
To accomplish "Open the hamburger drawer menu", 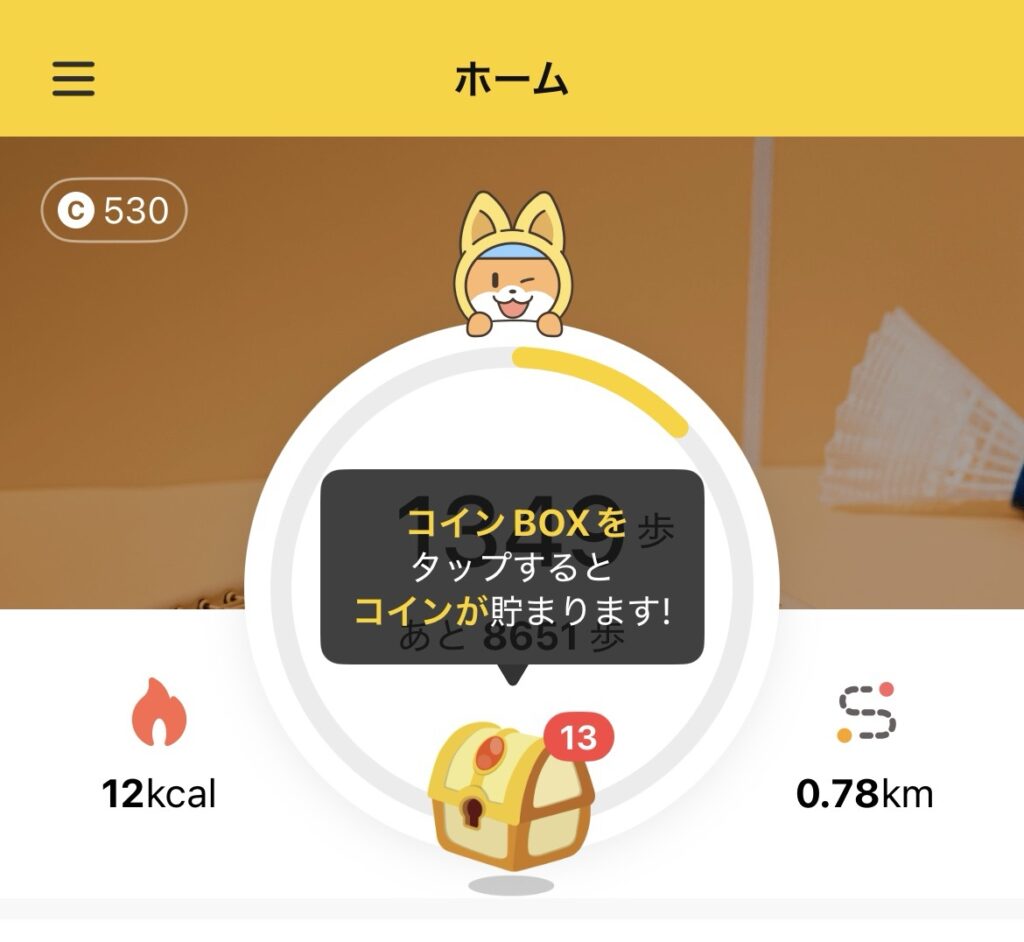I will coord(73,78).
